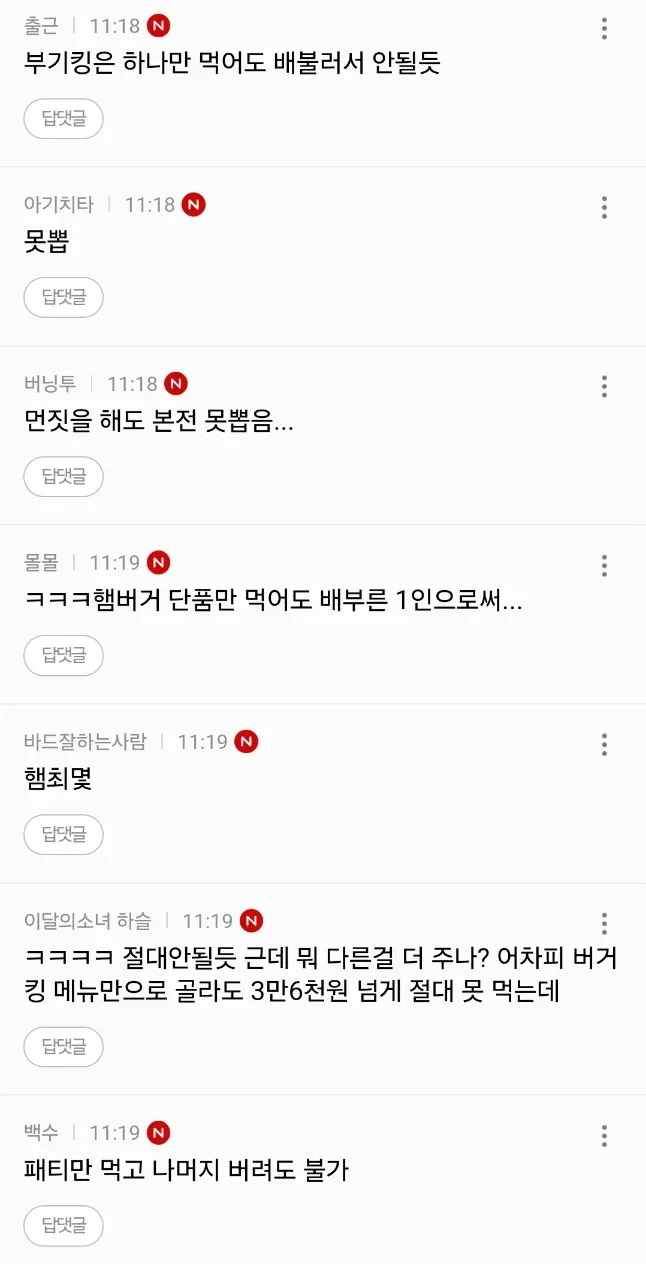Reply to 바드잘하는사람's 햄최몇 comment
This screenshot has width=646, height=1264.
(63, 834)
